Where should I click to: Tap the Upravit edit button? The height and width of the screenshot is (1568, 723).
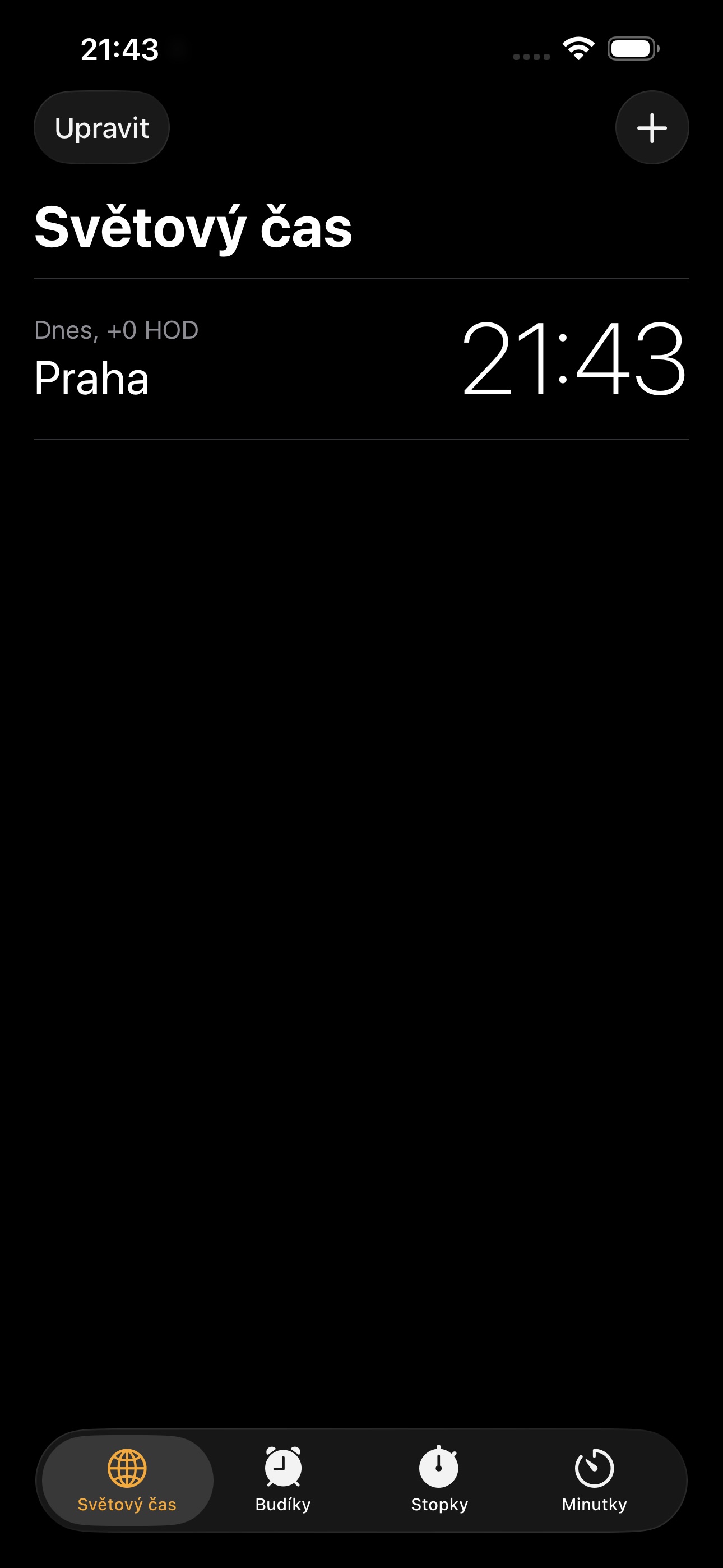[x=101, y=128]
